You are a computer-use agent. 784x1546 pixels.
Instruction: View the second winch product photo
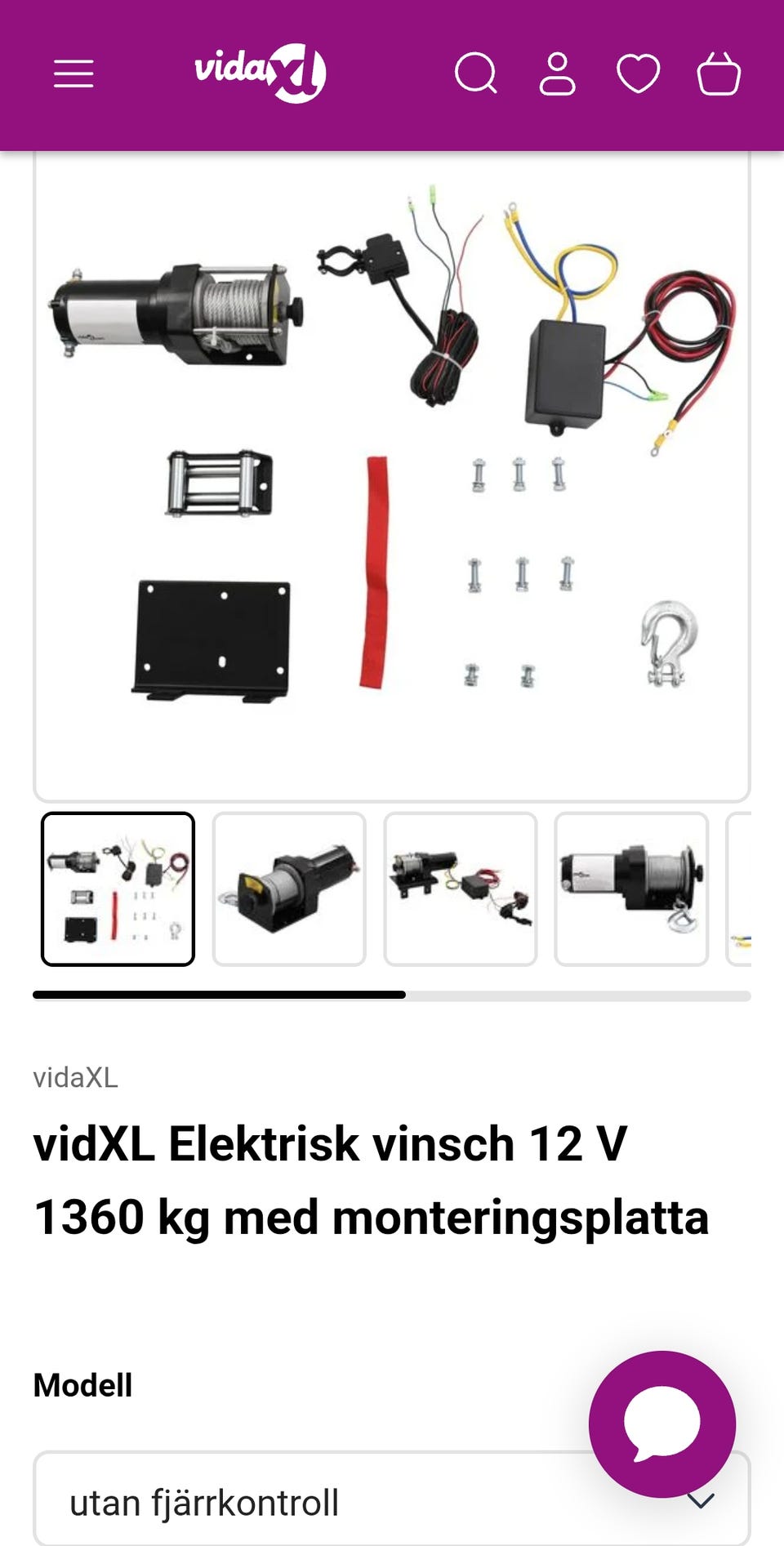[x=290, y=889]
